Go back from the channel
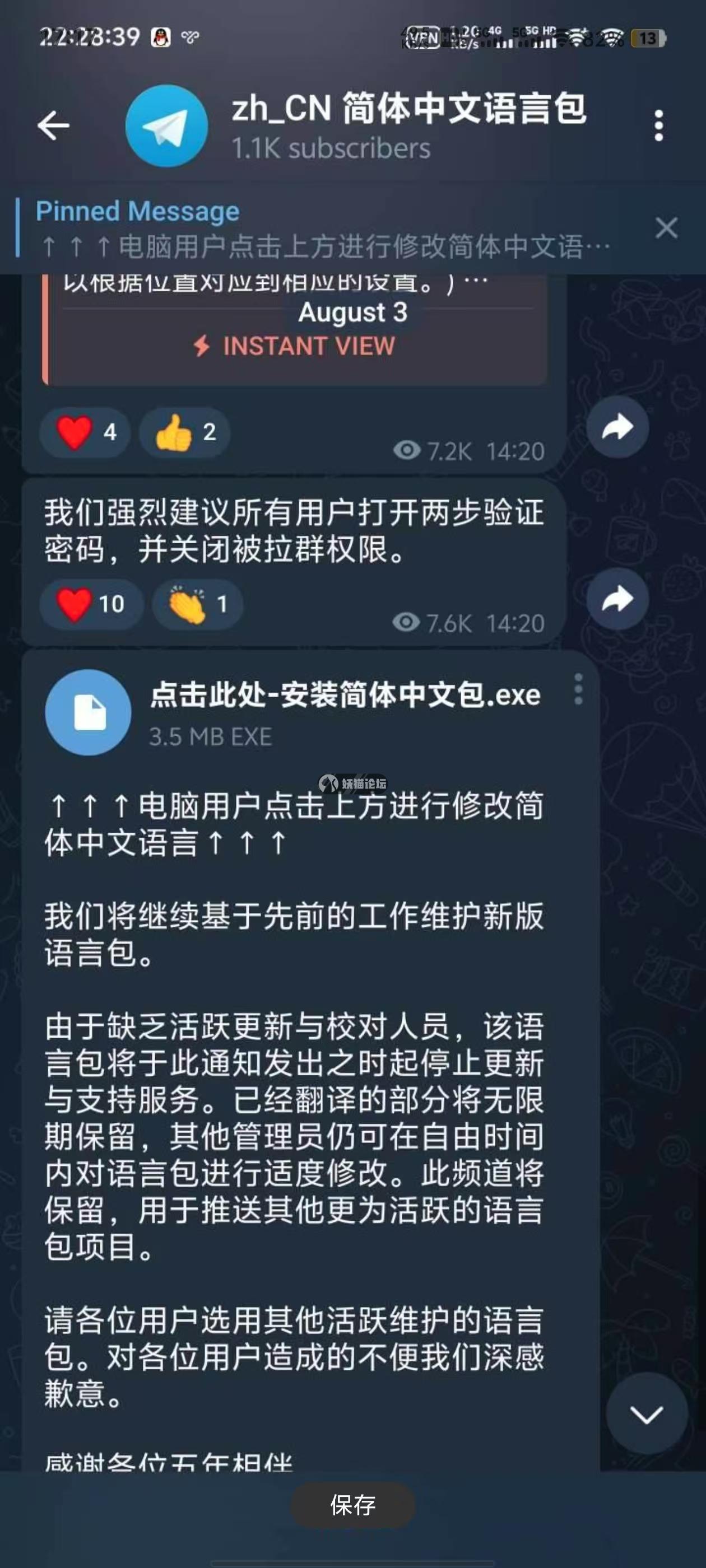The image size is (706, 1568). tap(53, 125)
